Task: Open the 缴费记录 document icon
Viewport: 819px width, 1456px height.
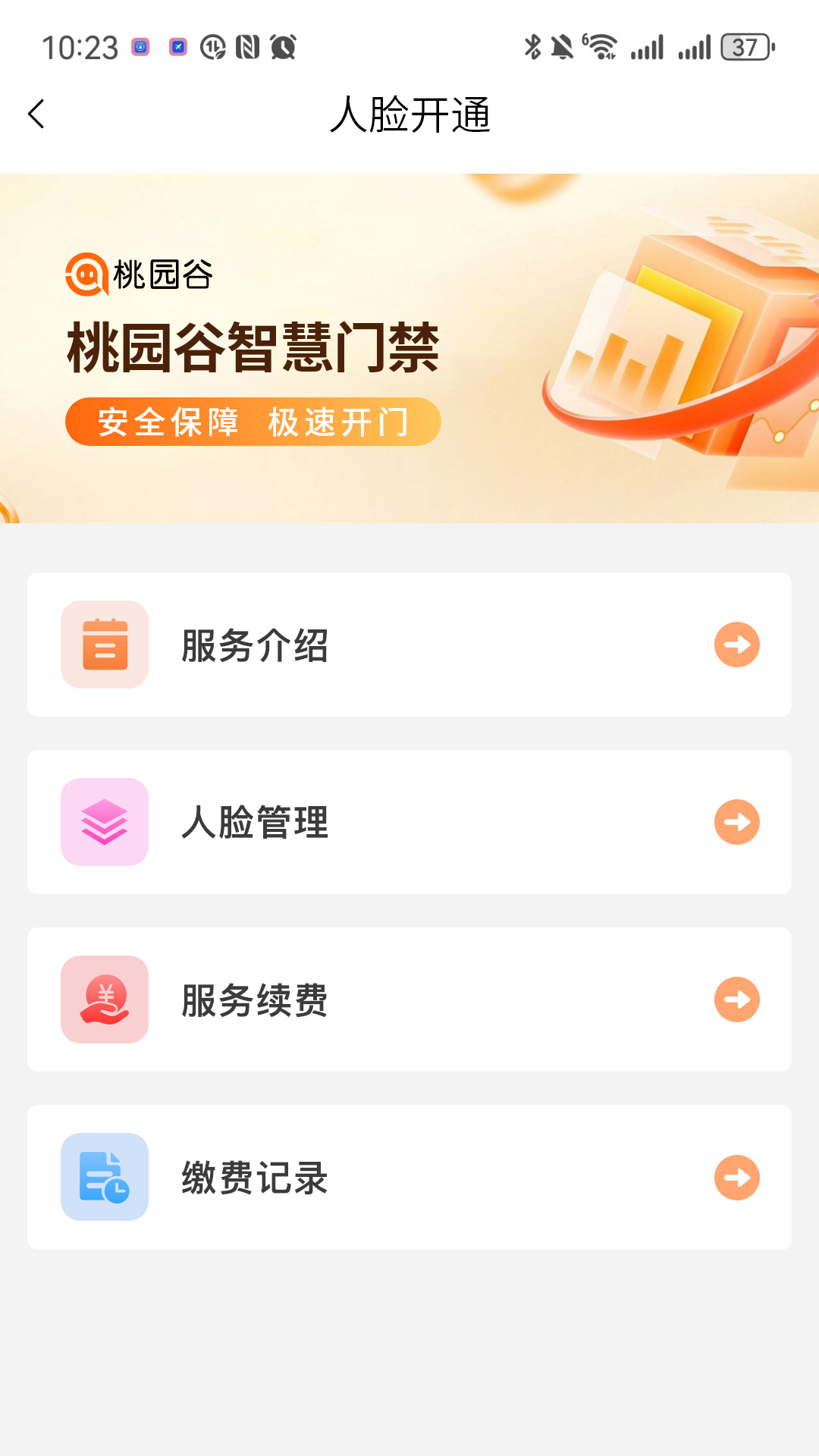Action: (x=104, y=1177)
